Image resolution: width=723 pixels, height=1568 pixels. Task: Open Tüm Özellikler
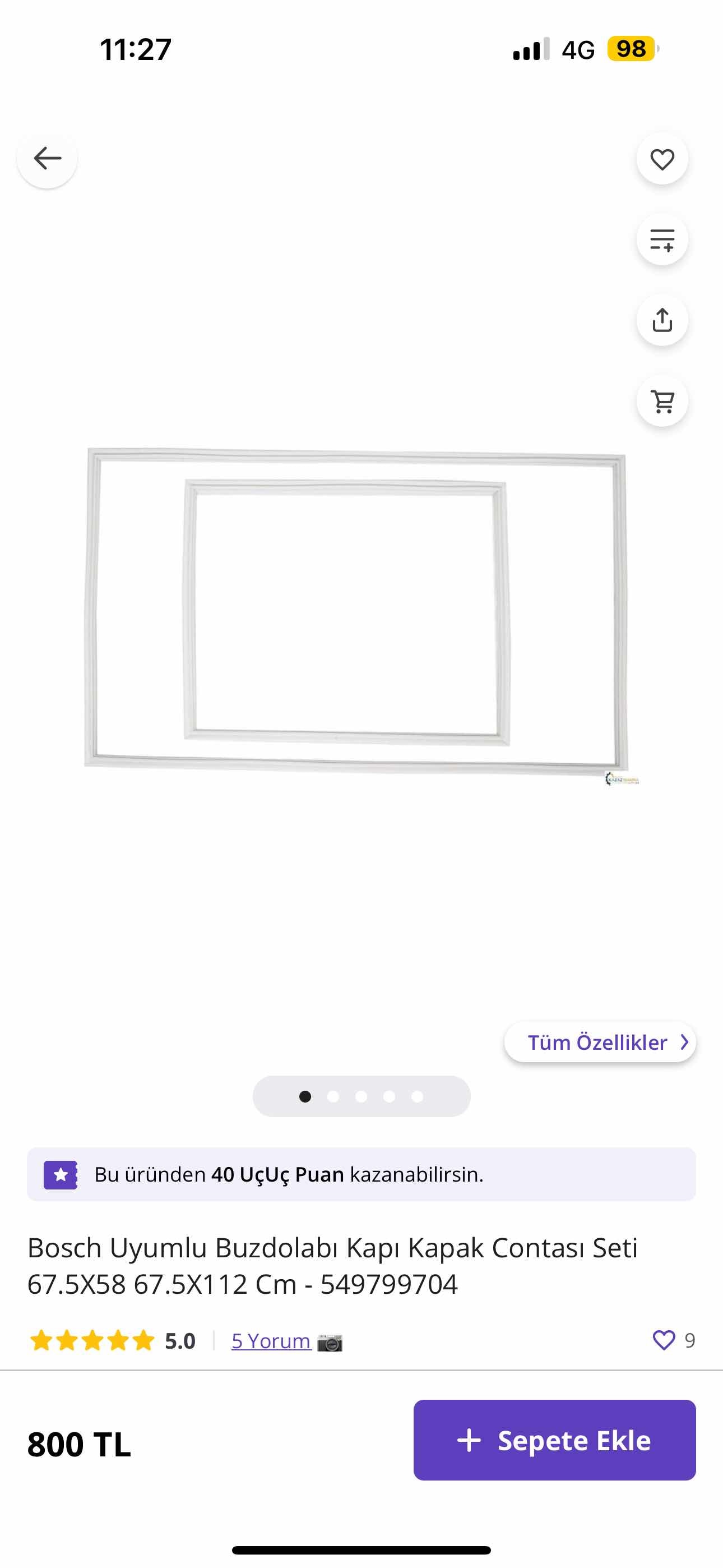[x=600, y=1042]
